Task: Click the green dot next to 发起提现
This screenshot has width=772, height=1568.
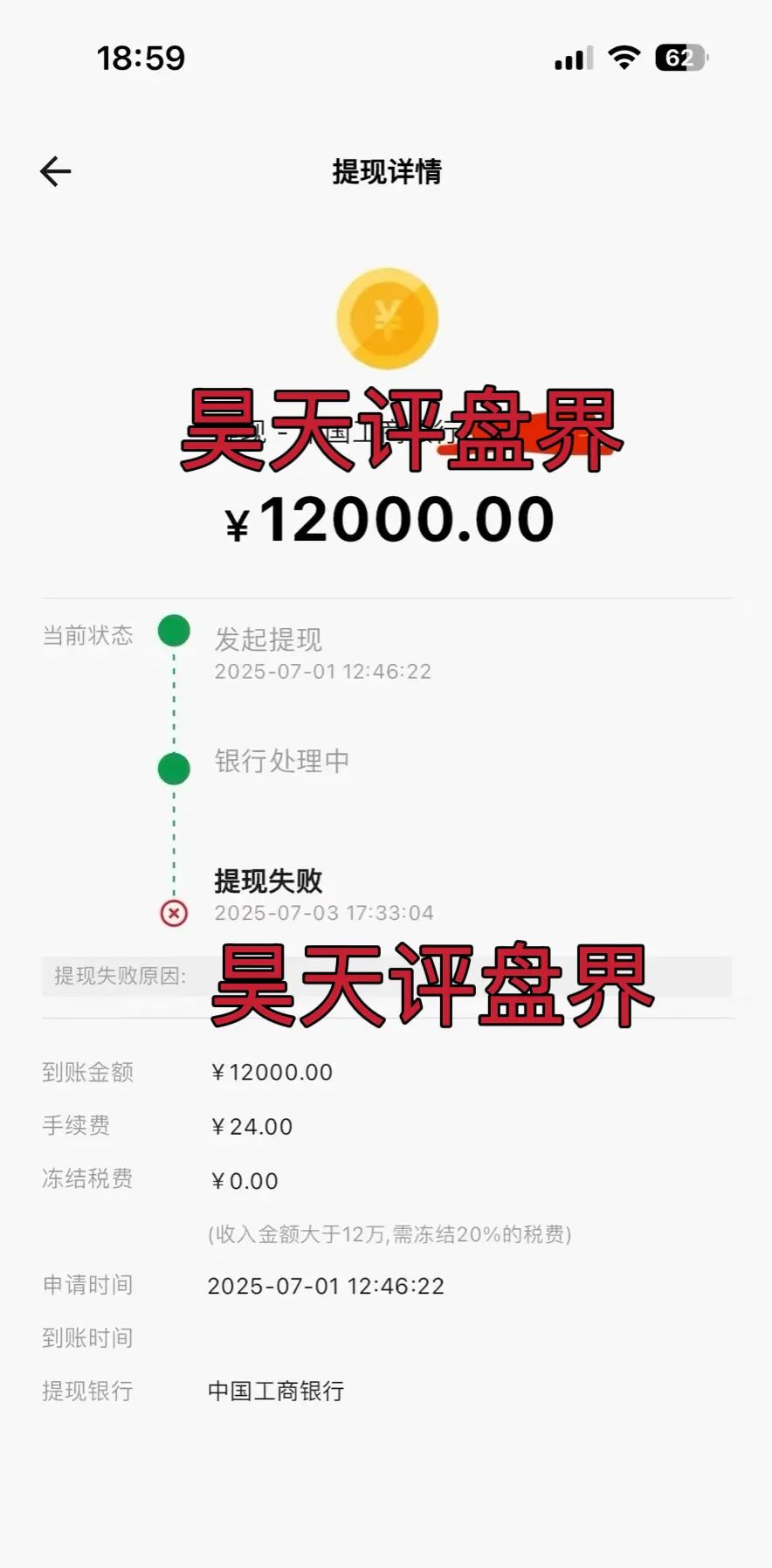Action: 174,631
